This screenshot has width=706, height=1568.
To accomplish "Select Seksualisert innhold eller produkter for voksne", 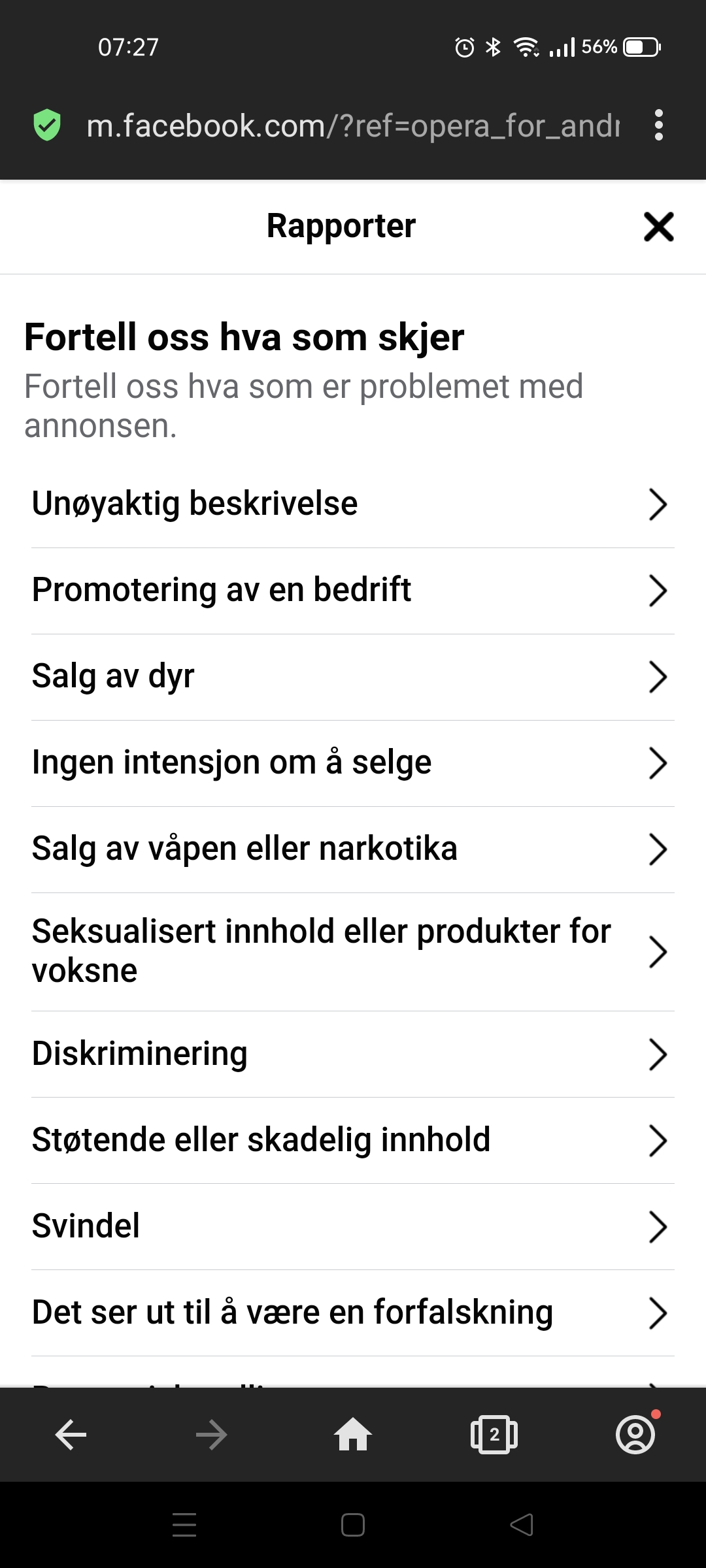I will pyautogui.click(x=353, y=952).
